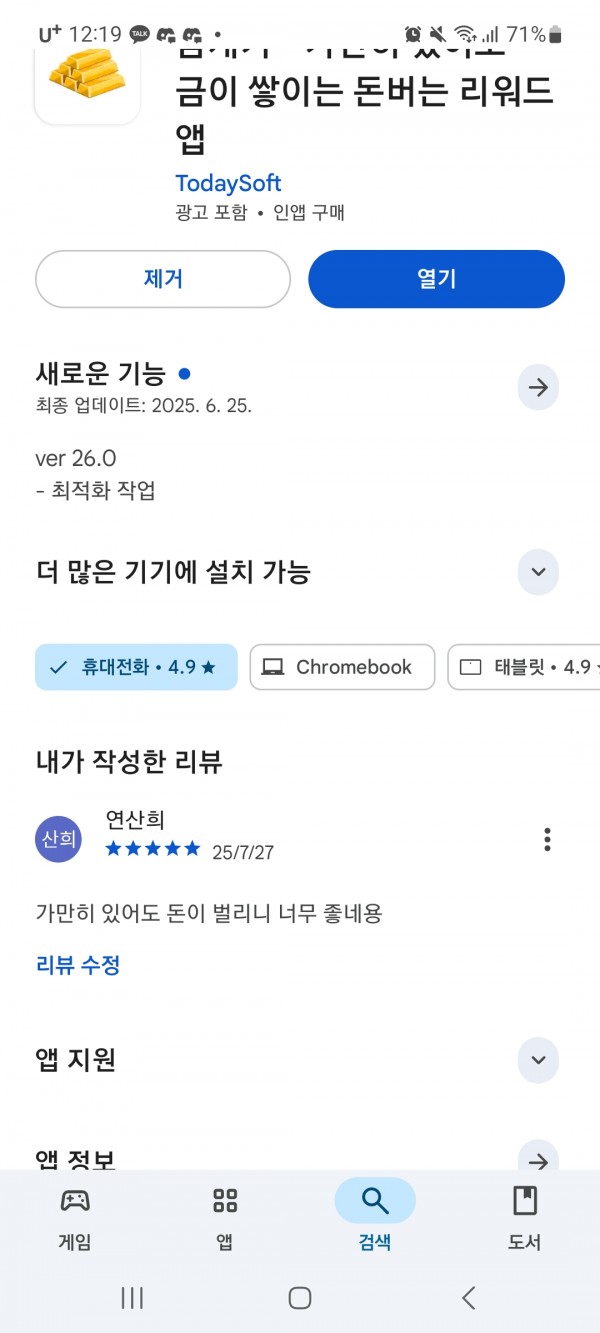Expand 더 많은 기기에 설치 가능 section

[x=538, y=572]
